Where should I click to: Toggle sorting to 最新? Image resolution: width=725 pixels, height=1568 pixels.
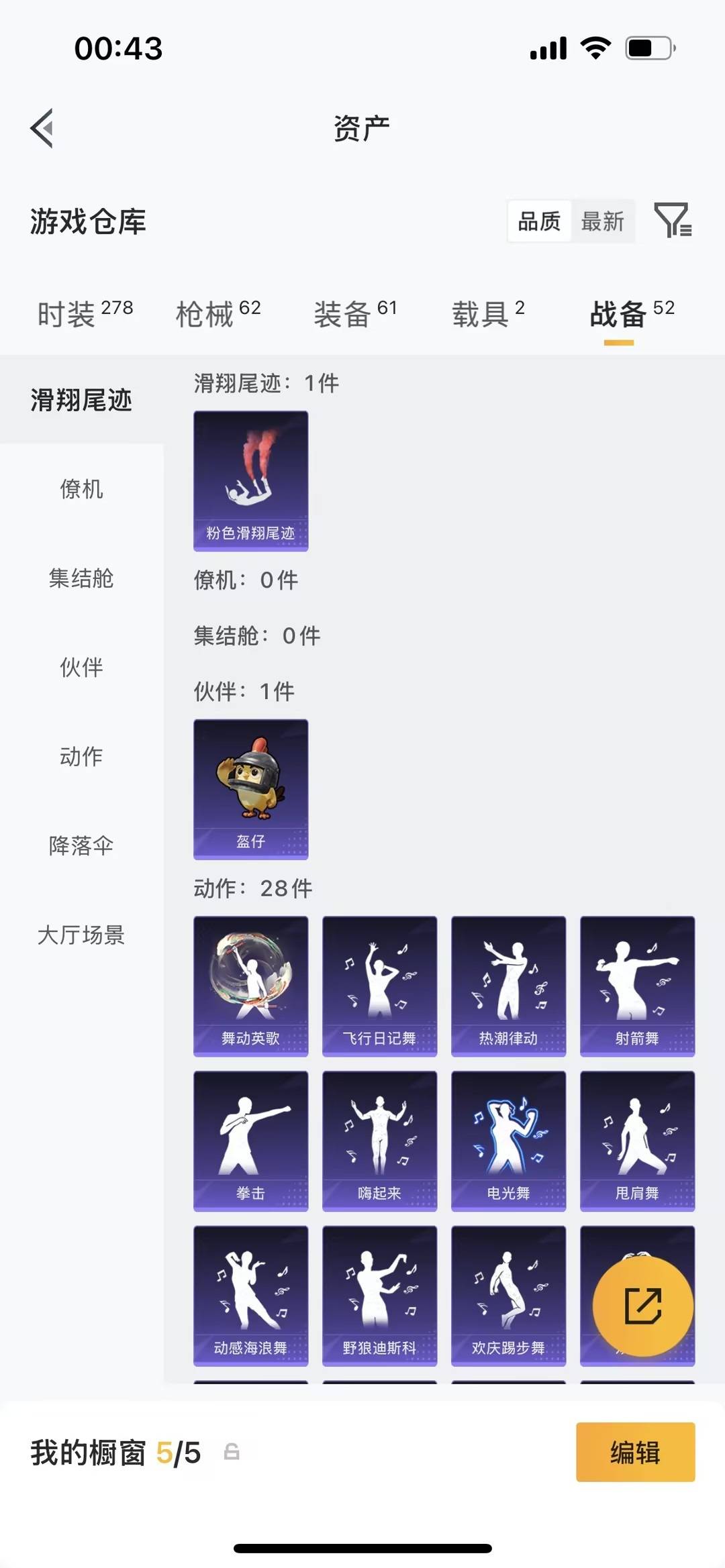click(603, 221)
